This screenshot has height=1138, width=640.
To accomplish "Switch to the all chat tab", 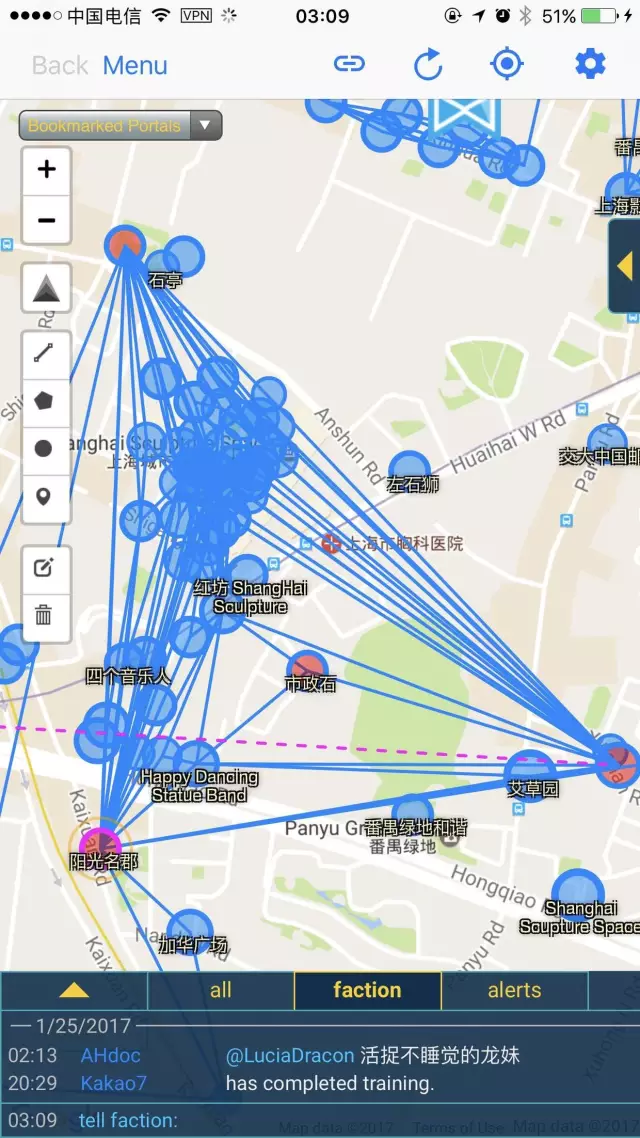I will click(221, 990).
